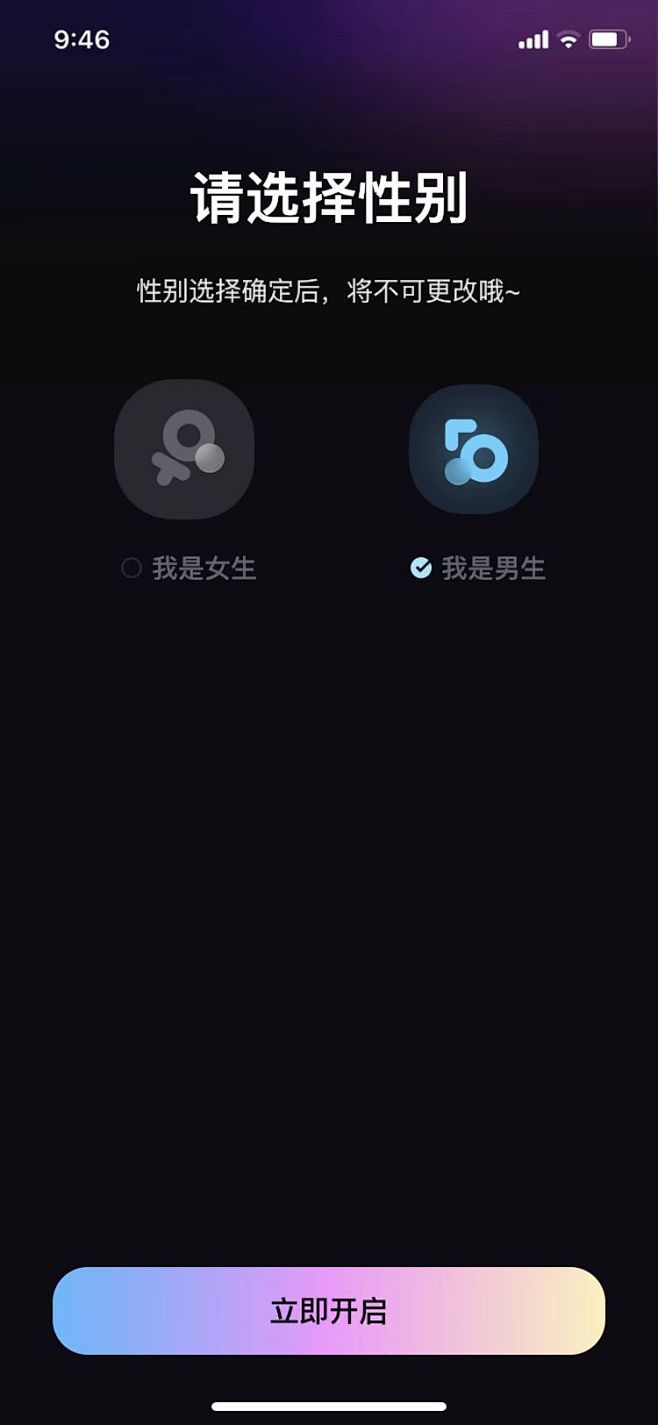
Task: Select the female gender icon tile
Action: coord(184,449)
